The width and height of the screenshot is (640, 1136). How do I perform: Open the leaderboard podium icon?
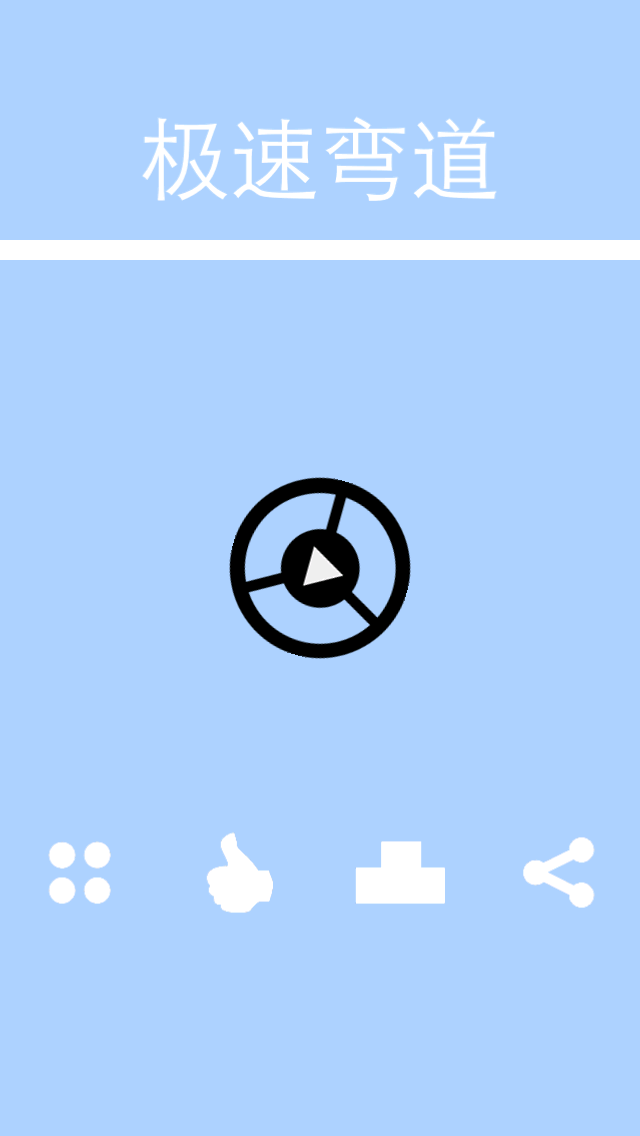pos(400,874)
